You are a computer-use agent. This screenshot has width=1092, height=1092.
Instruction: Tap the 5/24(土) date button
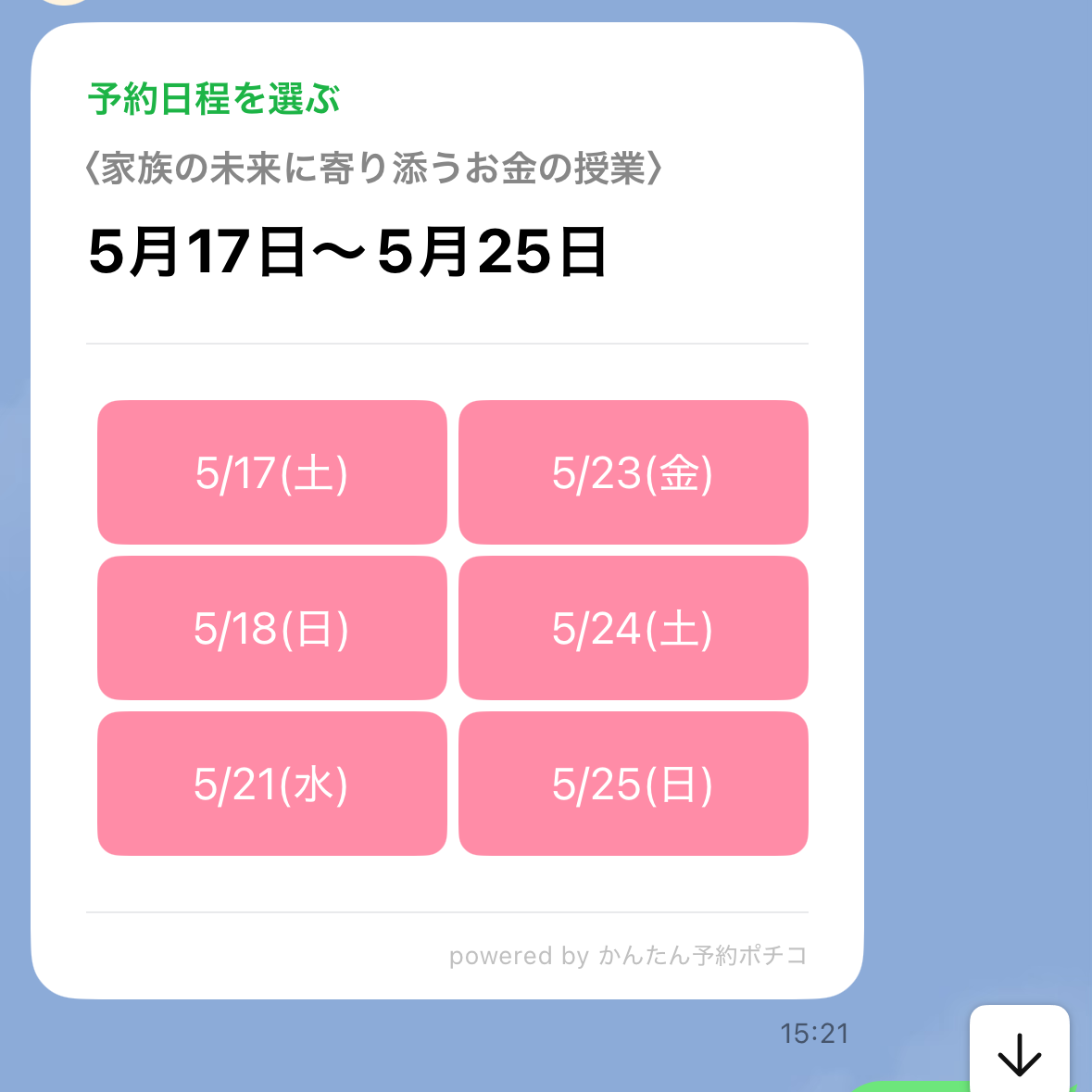pos(633,627)
